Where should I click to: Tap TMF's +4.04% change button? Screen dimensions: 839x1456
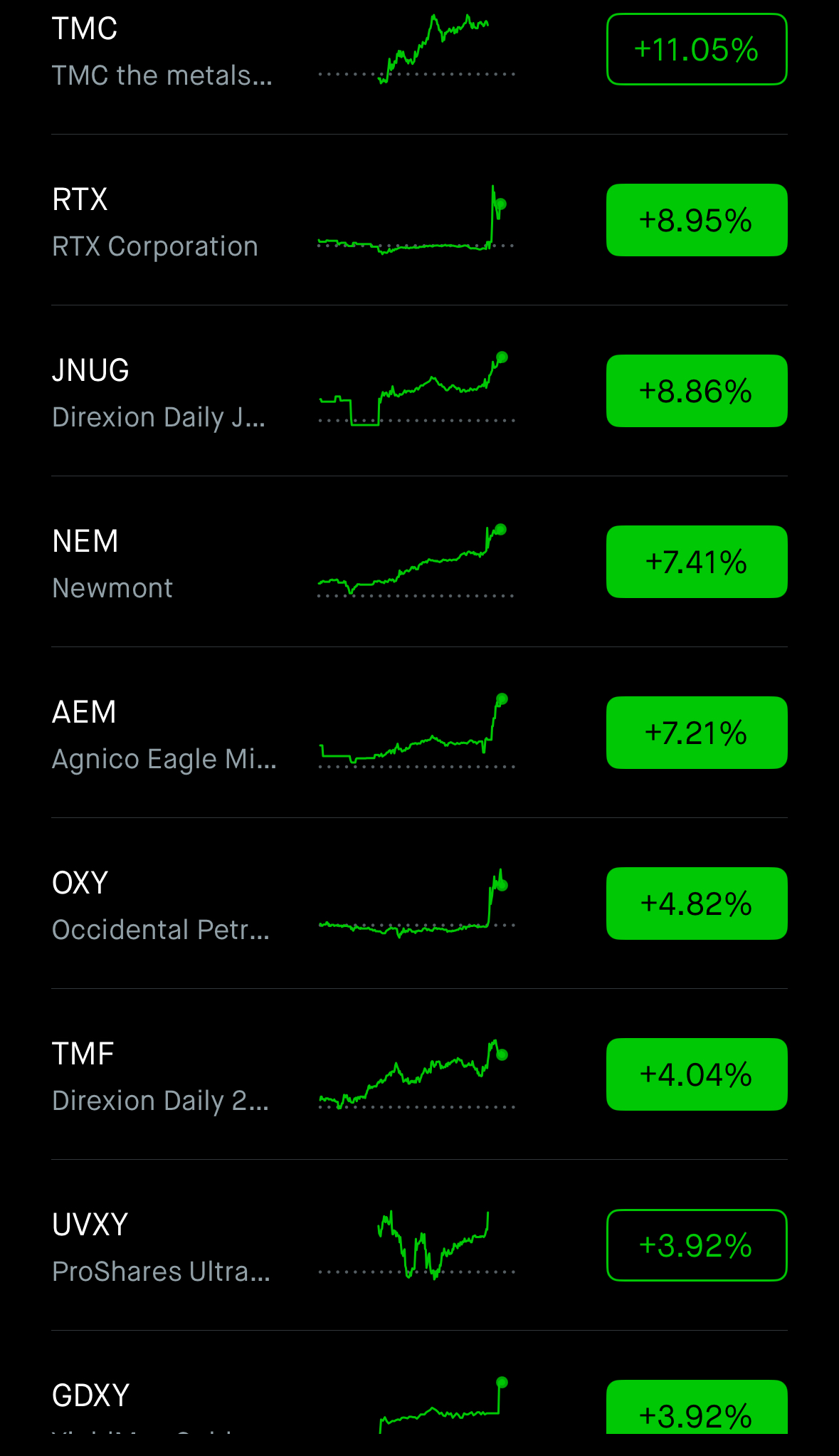click(697, 1074)
